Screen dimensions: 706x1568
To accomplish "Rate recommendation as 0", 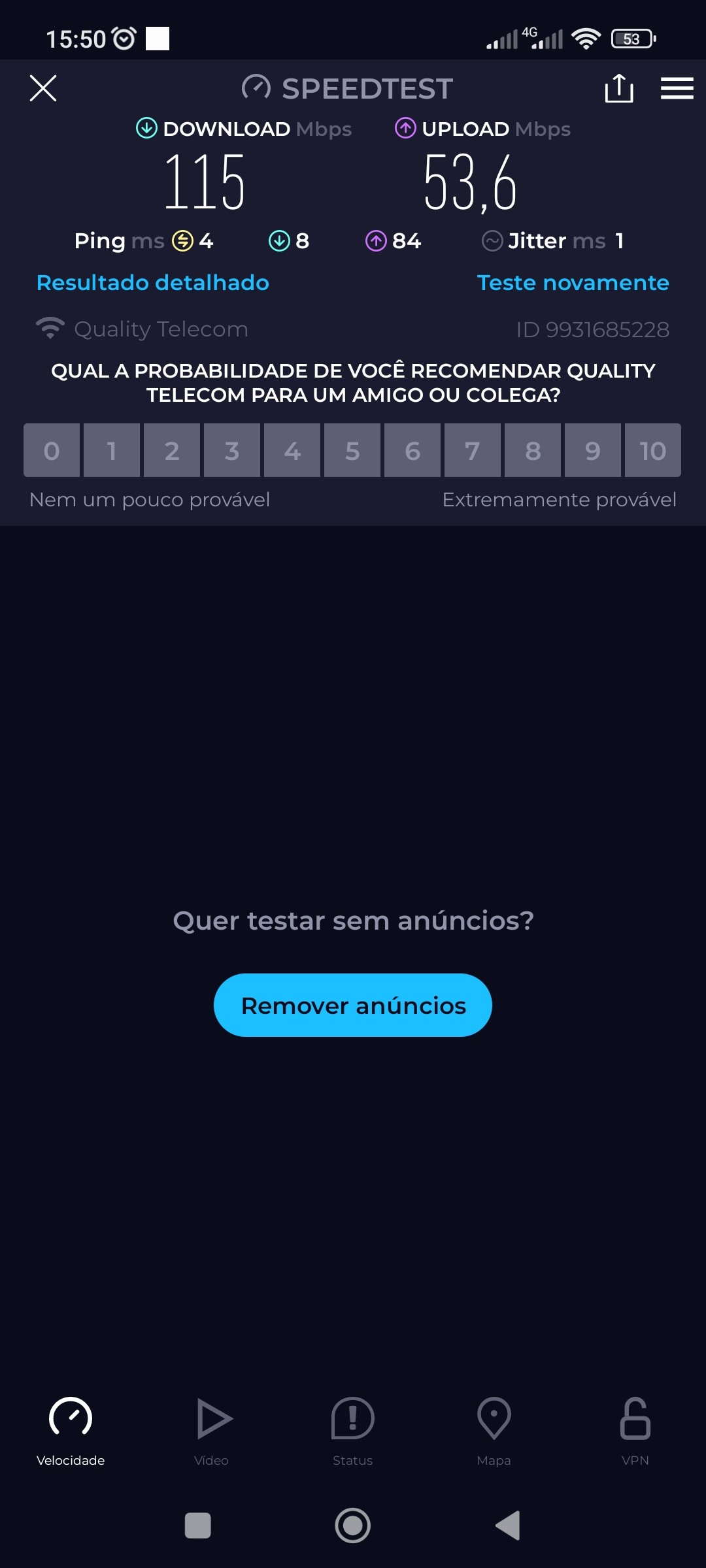I will pyautogui.click(x=52, y=450).
